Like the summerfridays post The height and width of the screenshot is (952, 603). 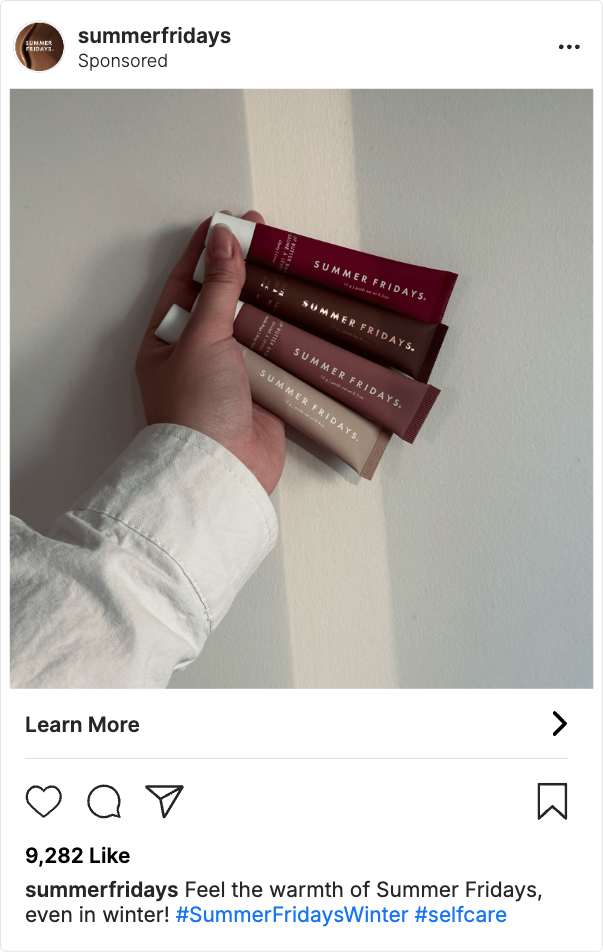(44, 801)
